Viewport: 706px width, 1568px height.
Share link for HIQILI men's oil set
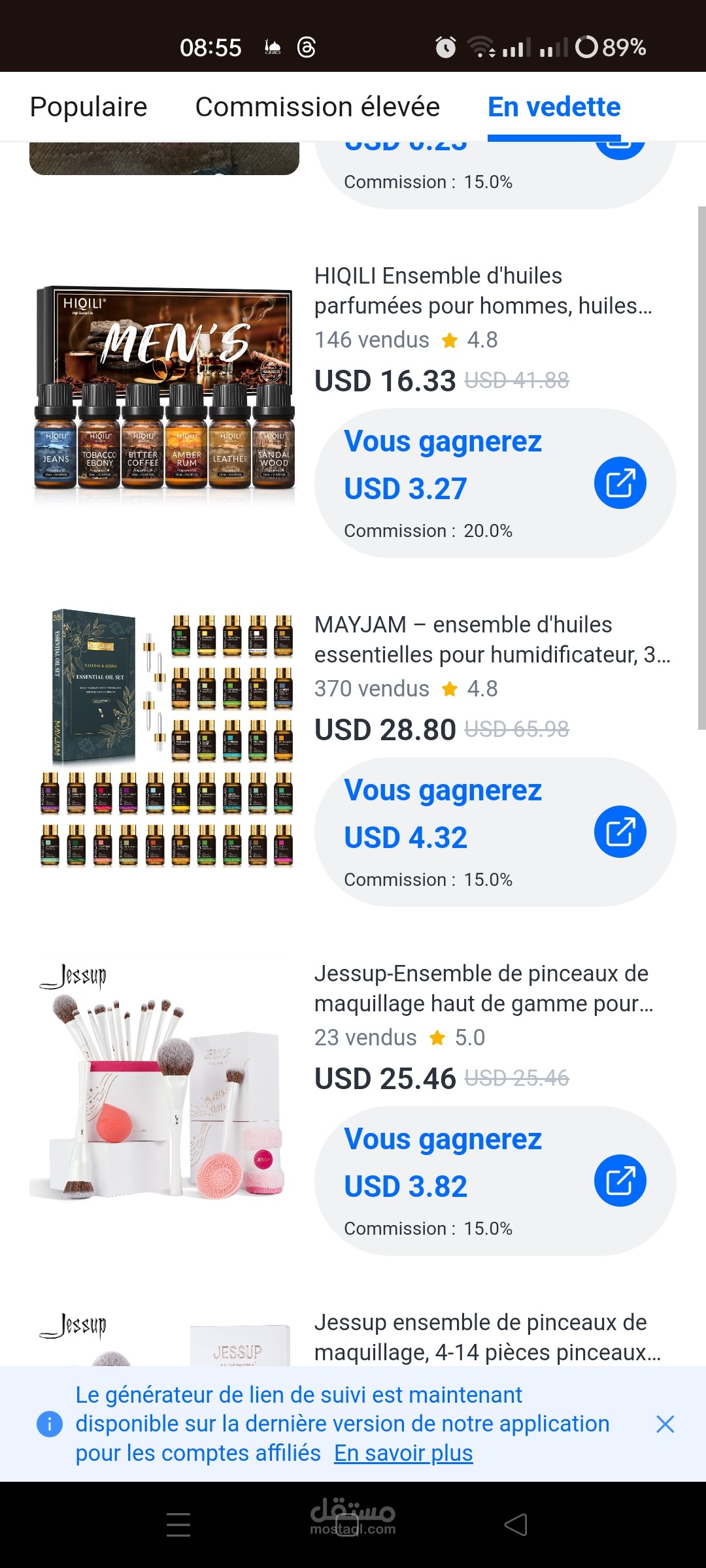(620, 483)
